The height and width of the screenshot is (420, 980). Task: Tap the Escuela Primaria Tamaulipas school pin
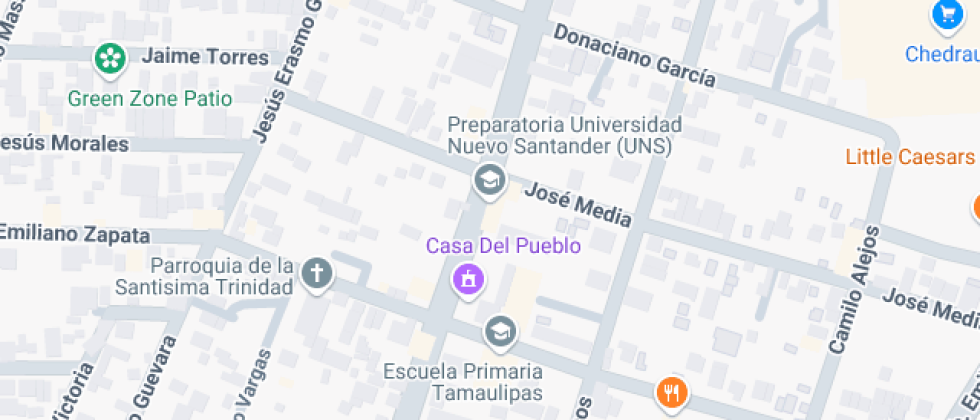(x=499, y=330)
